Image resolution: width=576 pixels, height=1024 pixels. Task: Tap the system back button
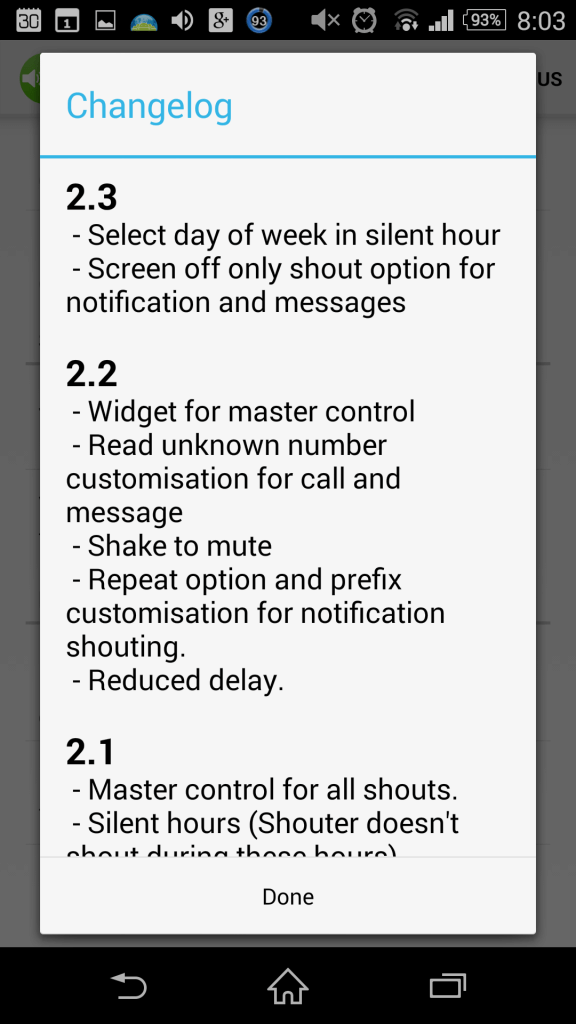129,985
